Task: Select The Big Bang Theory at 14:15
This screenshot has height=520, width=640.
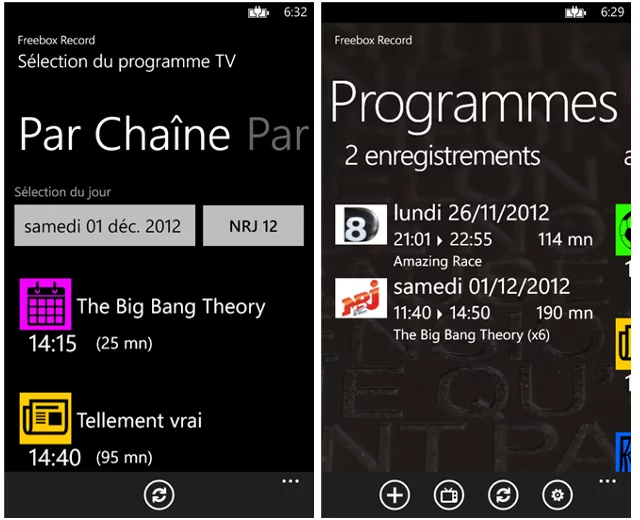Action: point(170,307)
